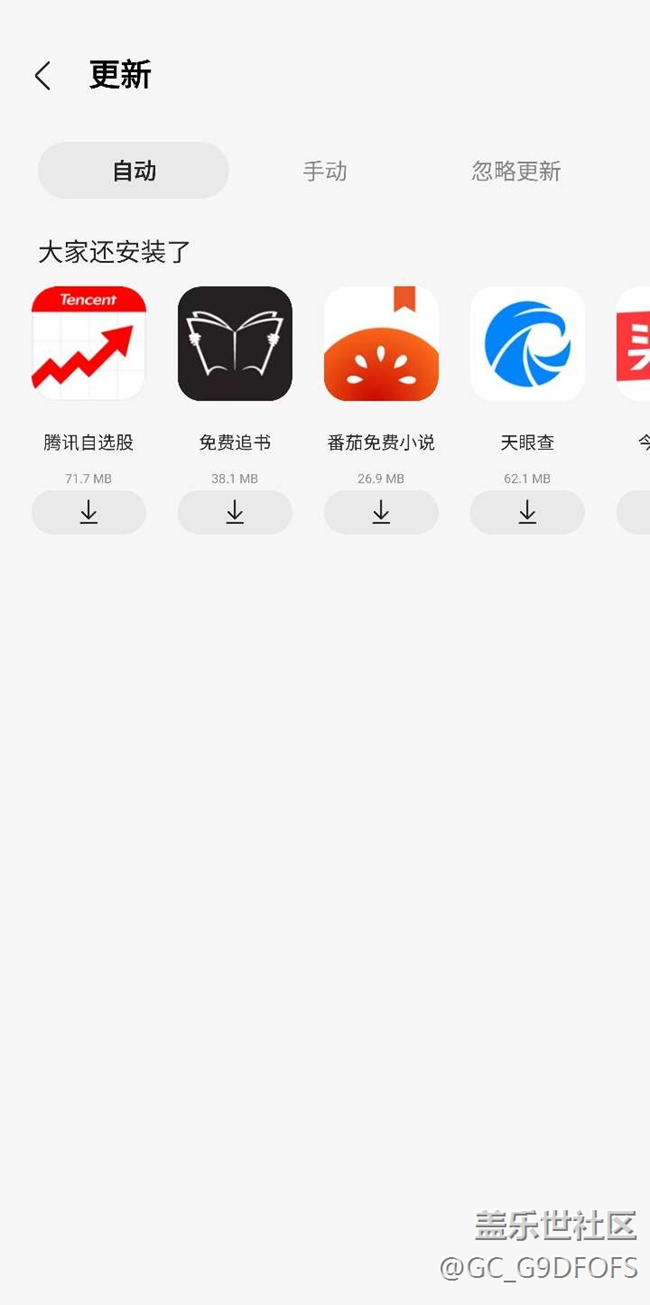This screenshot has width=650, height=1305.
Task: Open the 忽略更新 tab
Action: (516, 171)
